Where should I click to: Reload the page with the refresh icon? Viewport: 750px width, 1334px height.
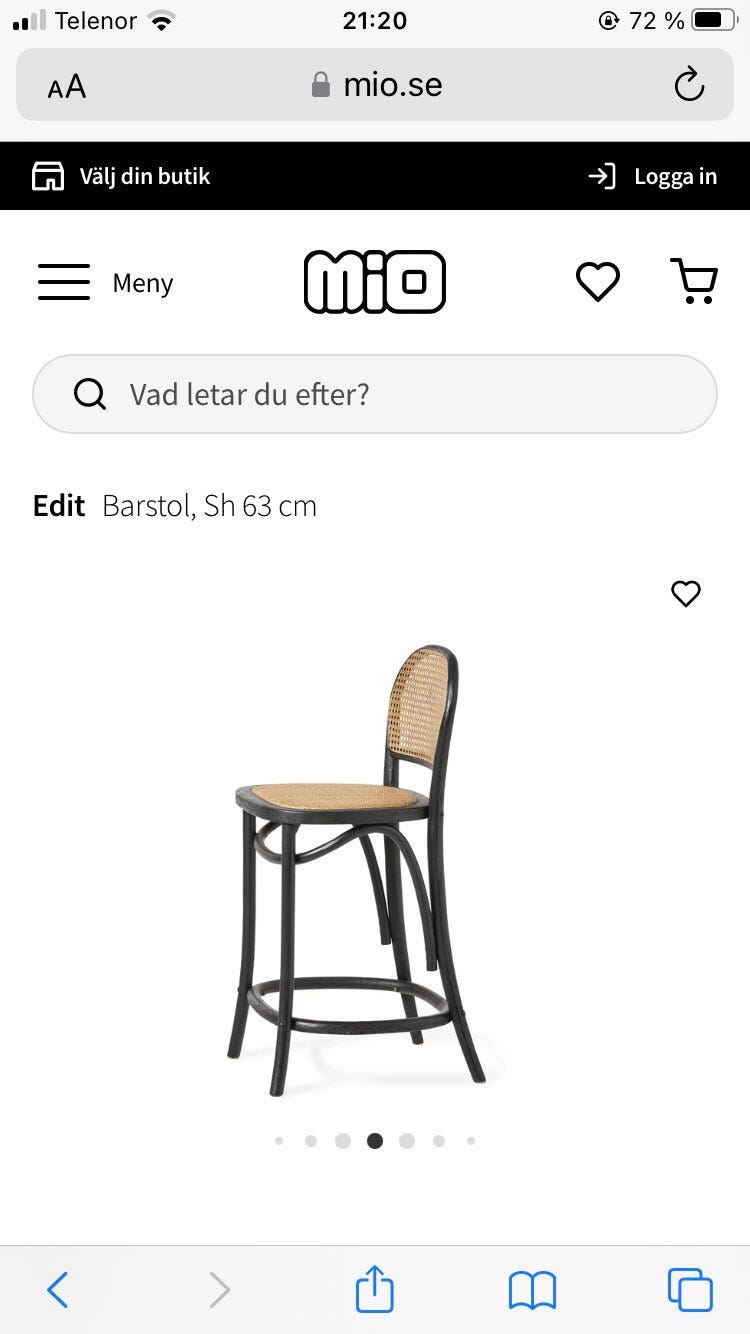pos(689,85)
